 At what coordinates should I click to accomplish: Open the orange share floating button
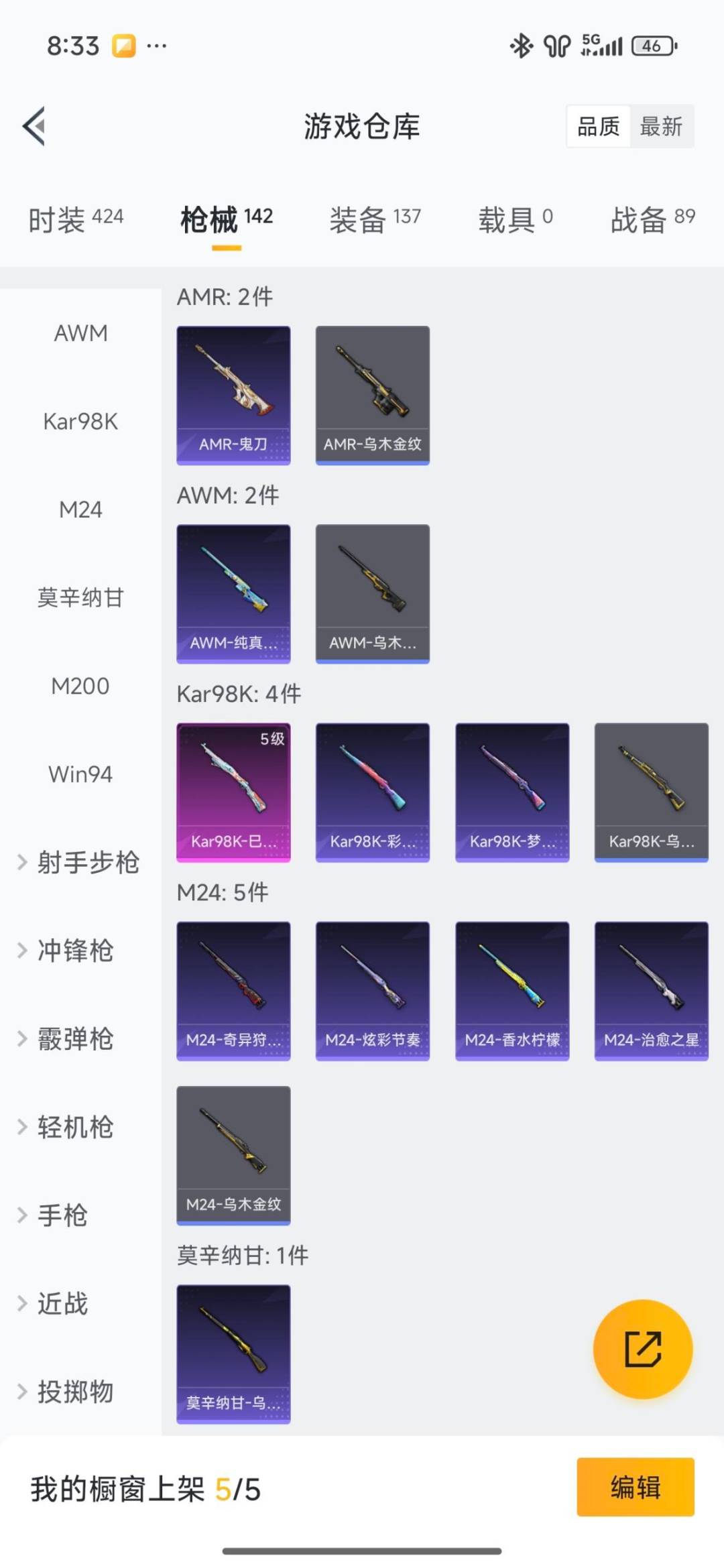pyautogui.click(x=642, y=1350)
